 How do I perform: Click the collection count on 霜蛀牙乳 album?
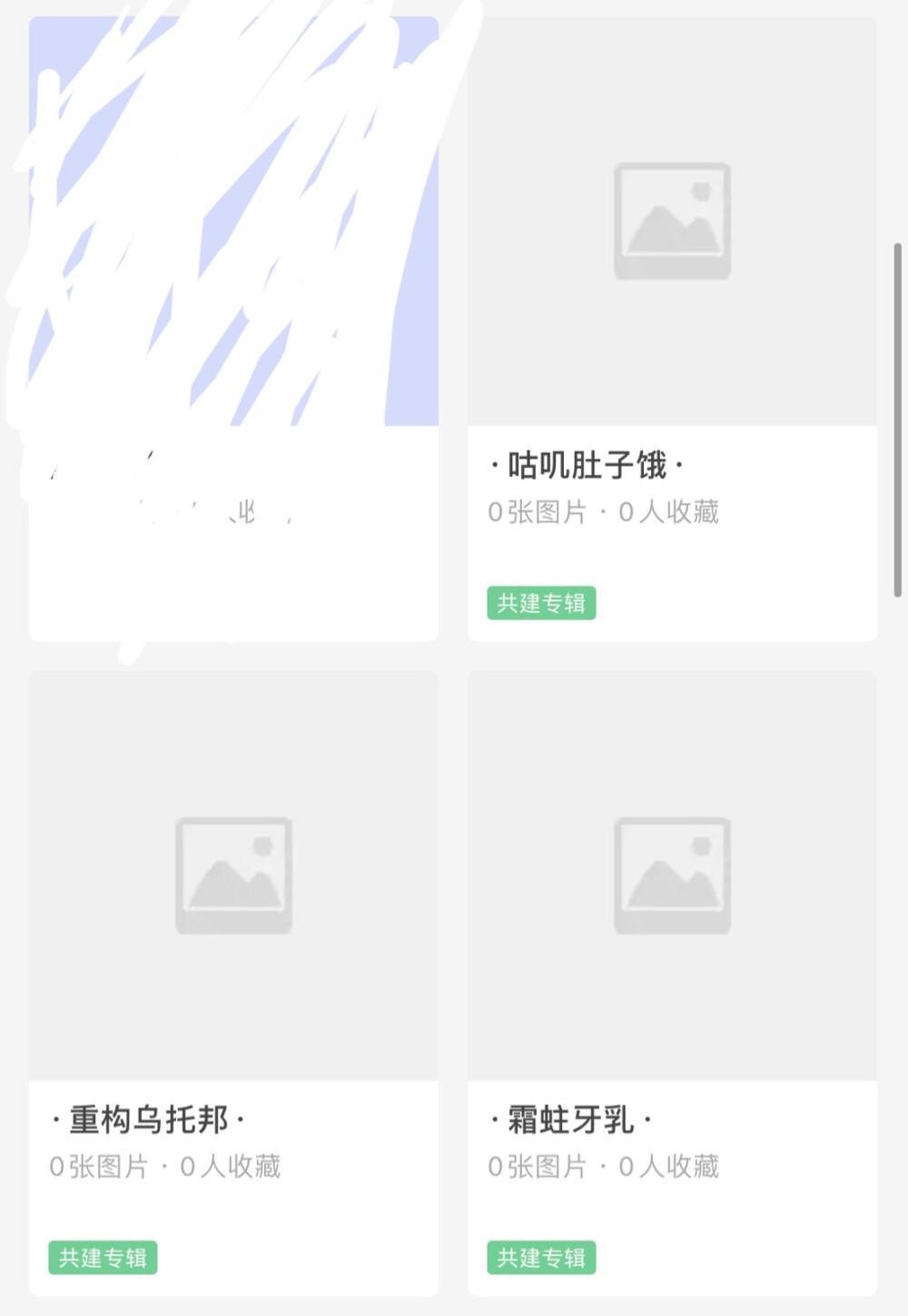[x=669, y=1168]
